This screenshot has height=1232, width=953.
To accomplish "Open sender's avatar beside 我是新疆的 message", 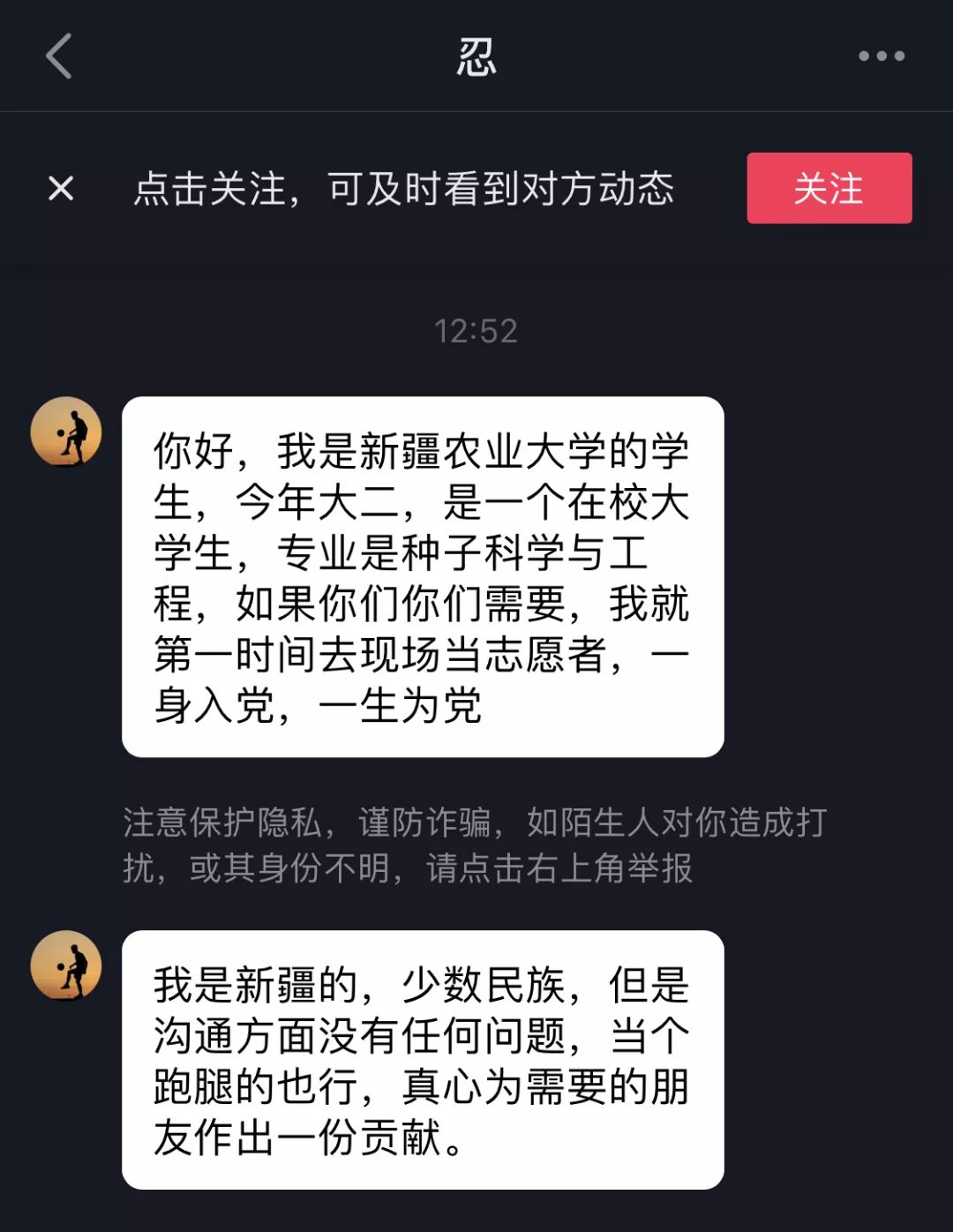I will point(66,965).
